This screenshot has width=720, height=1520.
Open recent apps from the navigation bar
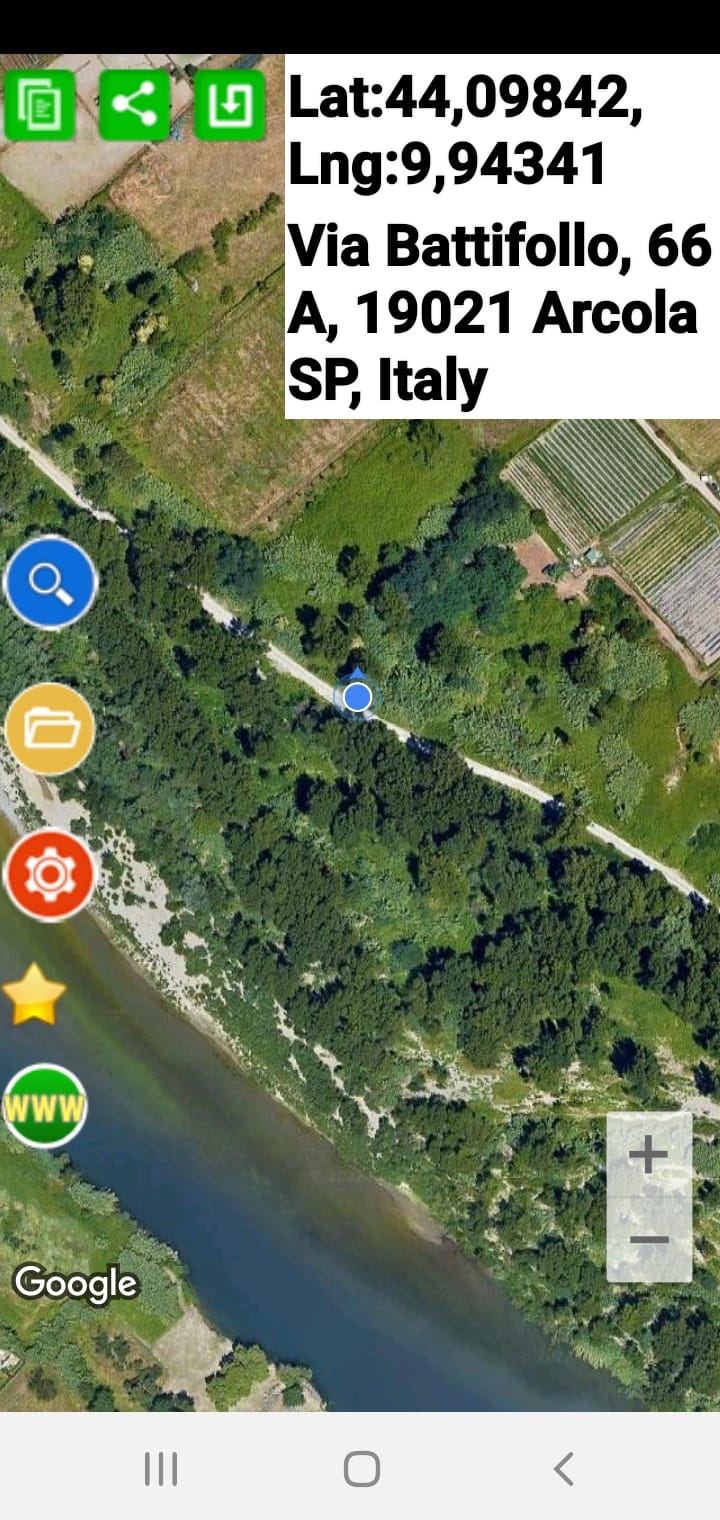(160, 1469)
